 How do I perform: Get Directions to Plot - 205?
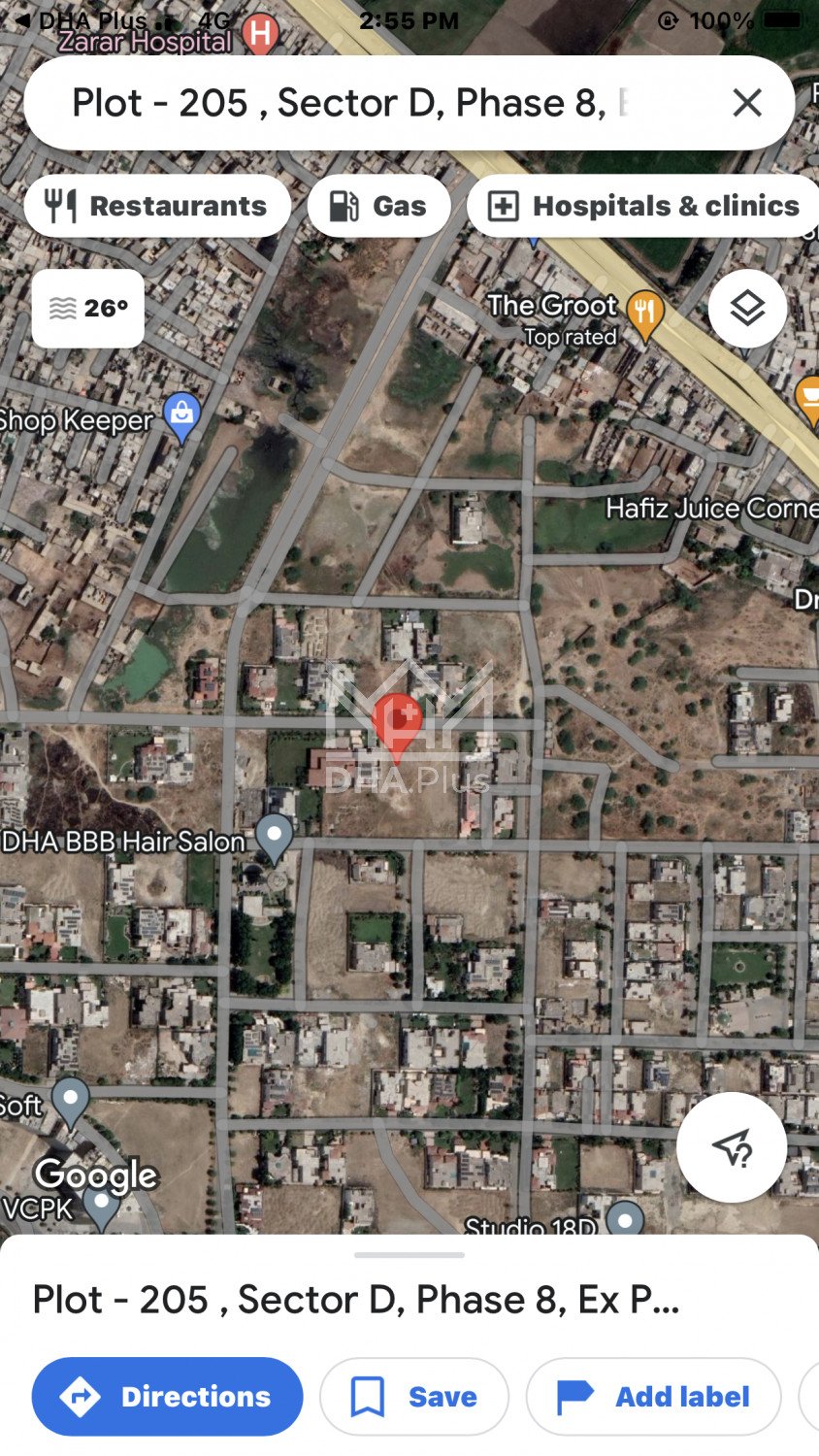[167, 1396]
